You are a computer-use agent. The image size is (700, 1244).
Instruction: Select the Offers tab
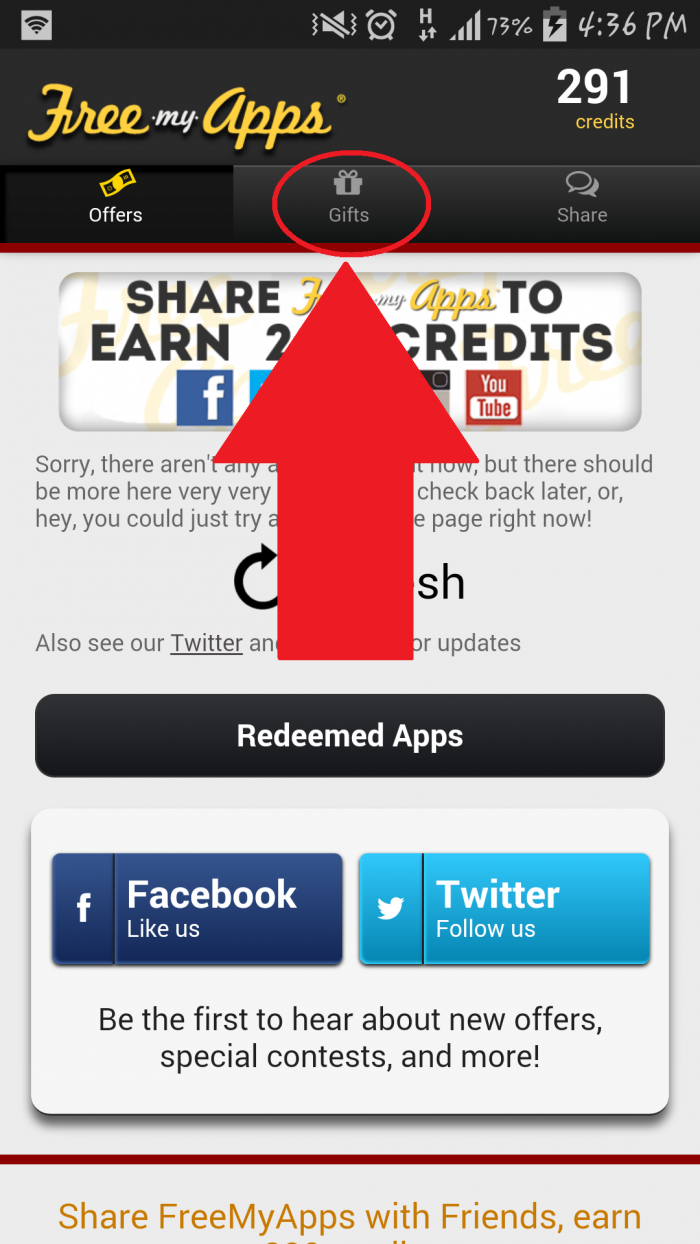click(x=116, y=201)
